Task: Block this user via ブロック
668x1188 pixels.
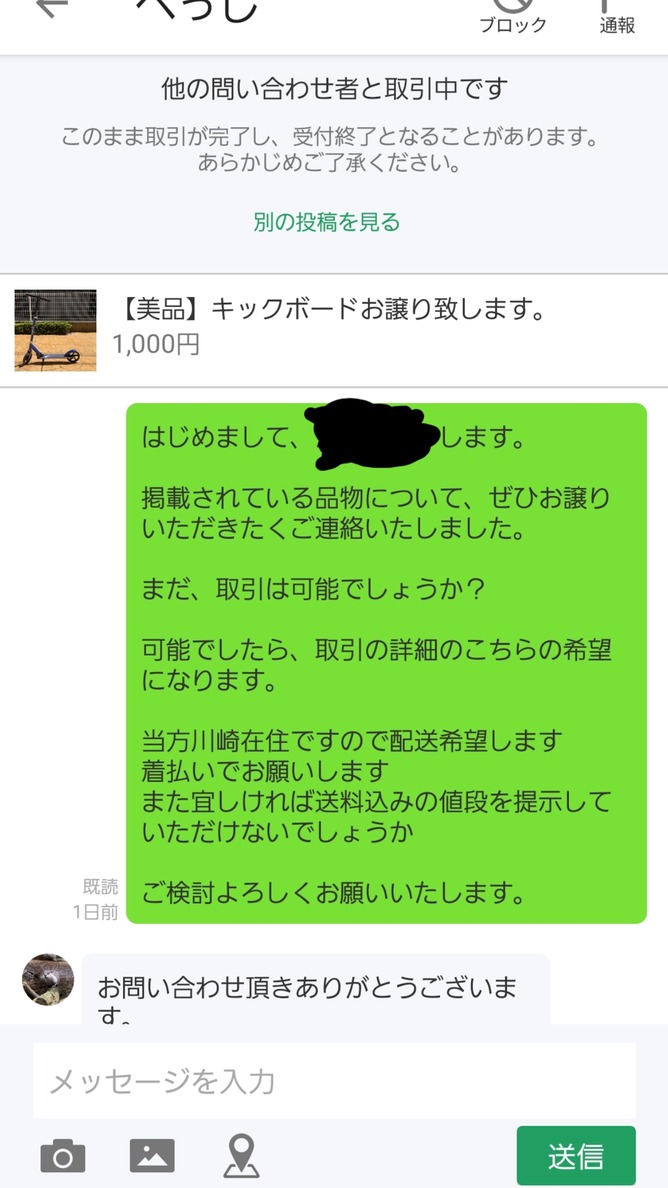Action: click(513, 17)
